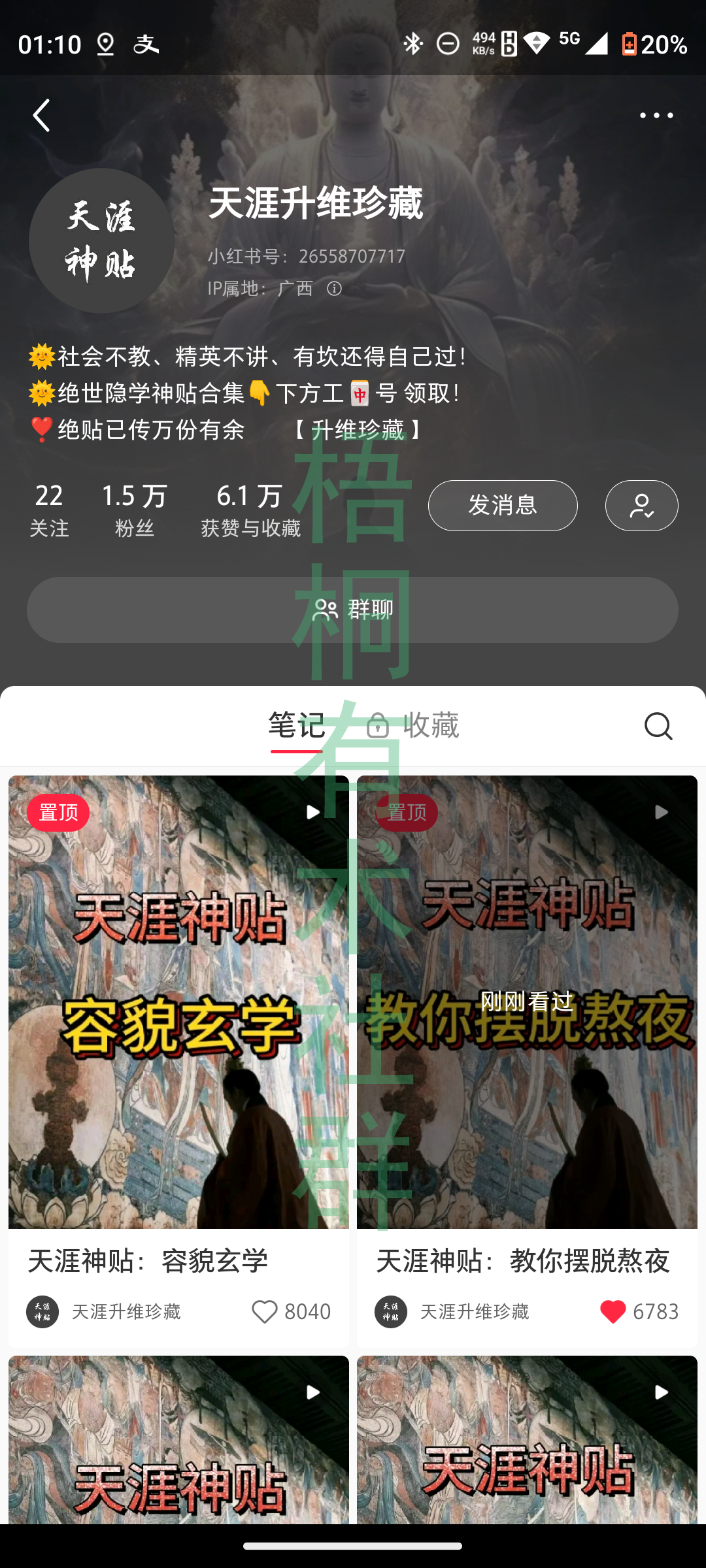Like the 容貌玄学 note

265,1311
